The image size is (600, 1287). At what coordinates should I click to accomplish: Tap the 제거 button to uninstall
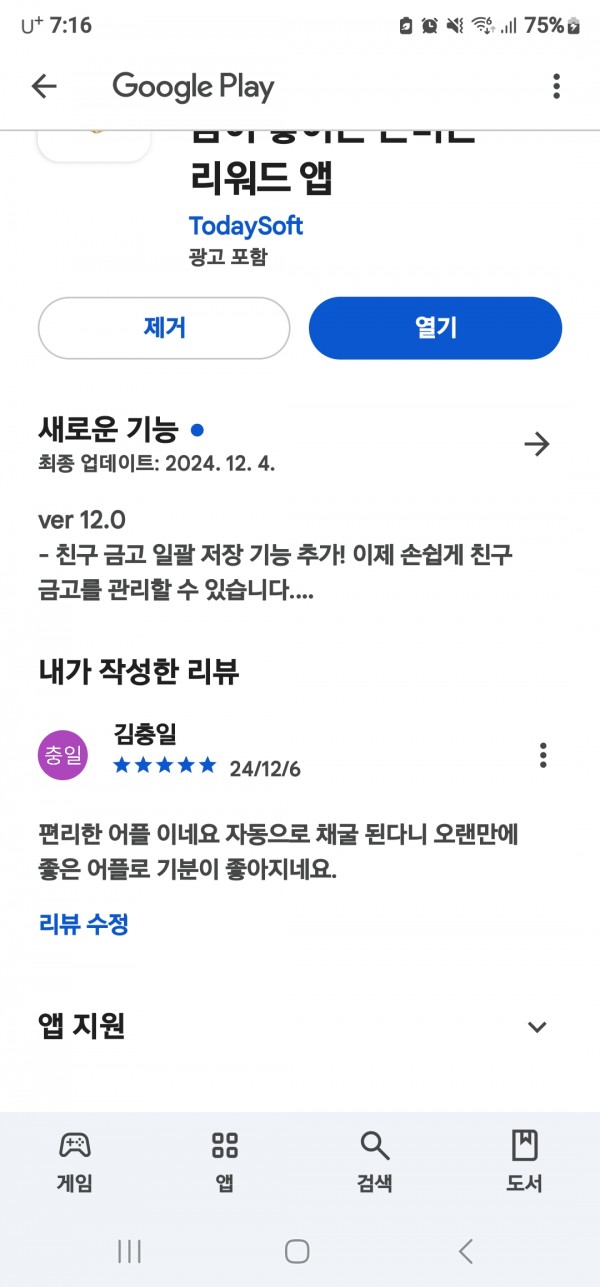164,328
